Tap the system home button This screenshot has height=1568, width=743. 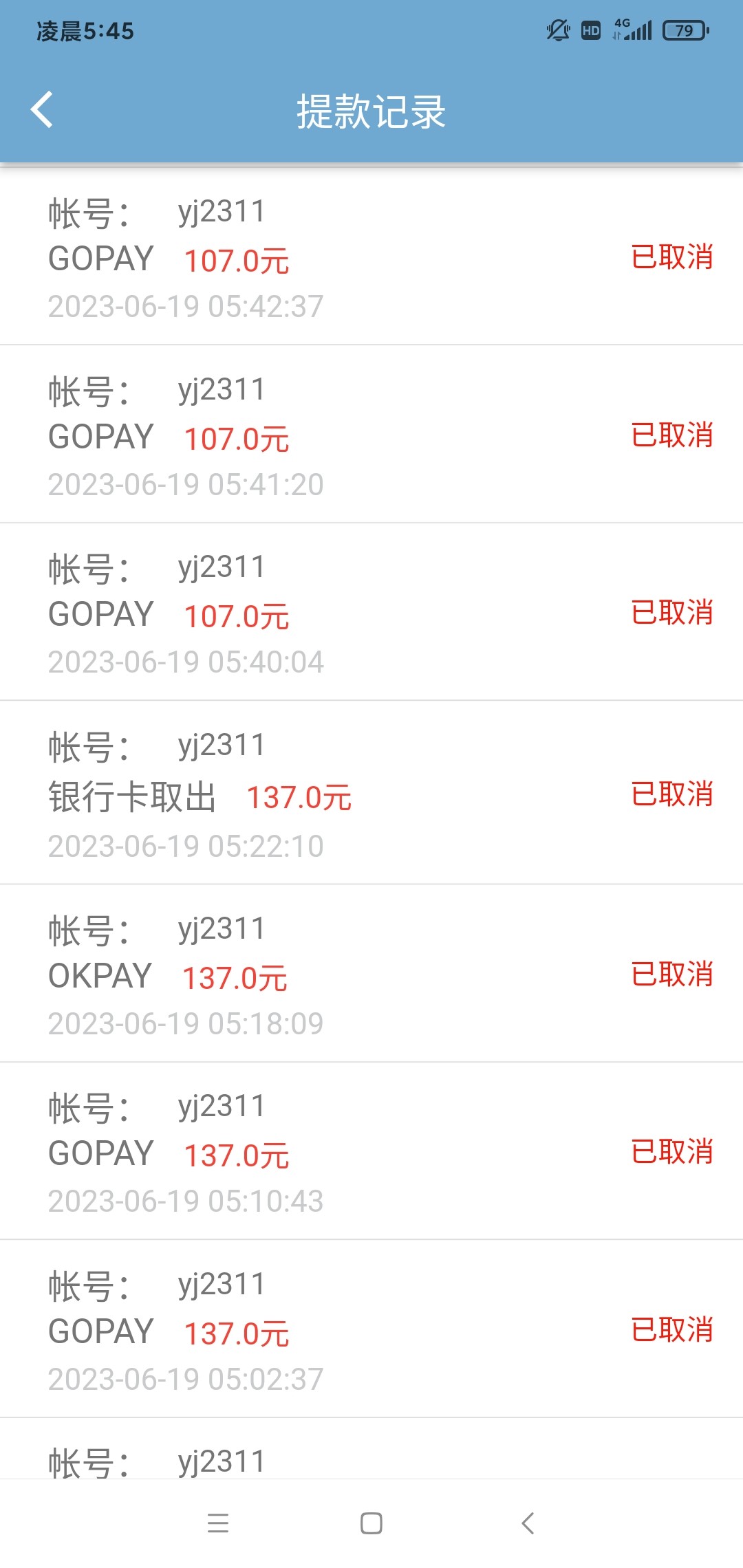(371, 1523)
